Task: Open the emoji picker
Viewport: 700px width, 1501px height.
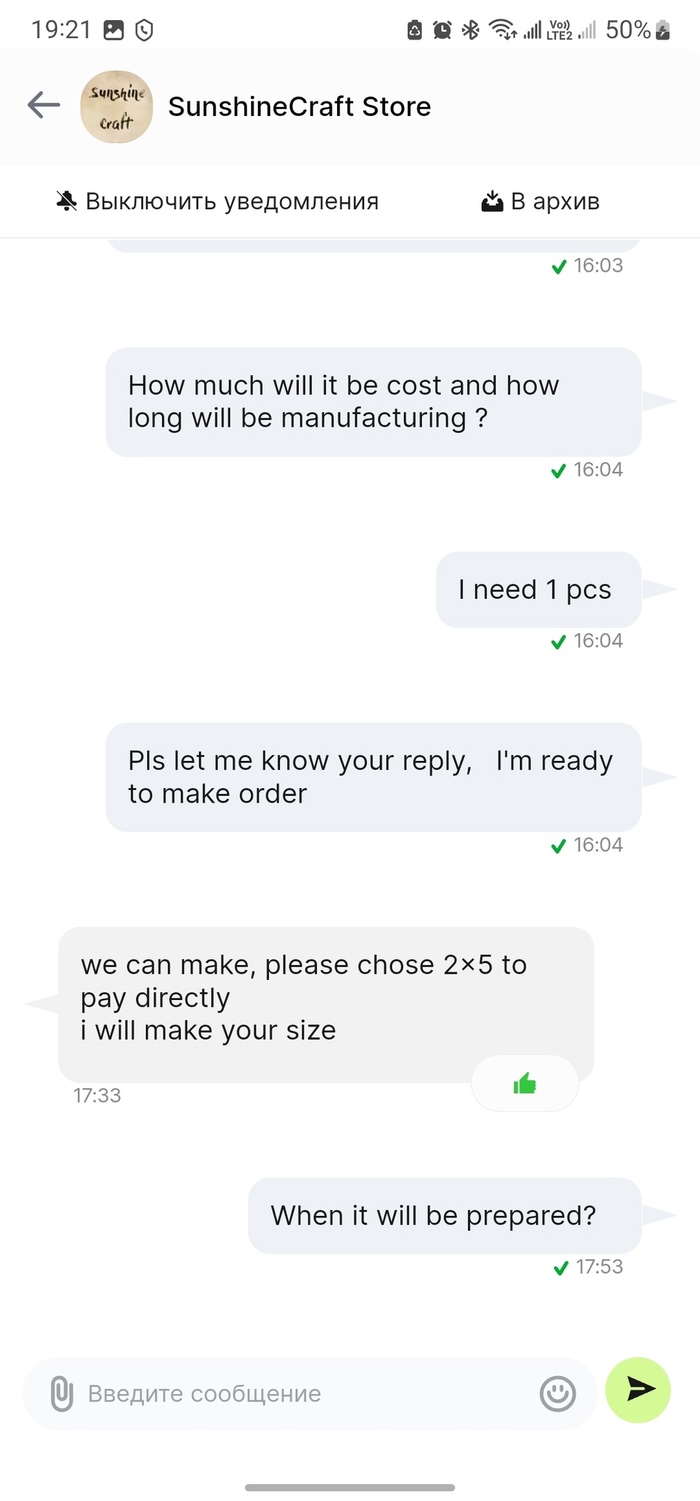Action: 558,1393
